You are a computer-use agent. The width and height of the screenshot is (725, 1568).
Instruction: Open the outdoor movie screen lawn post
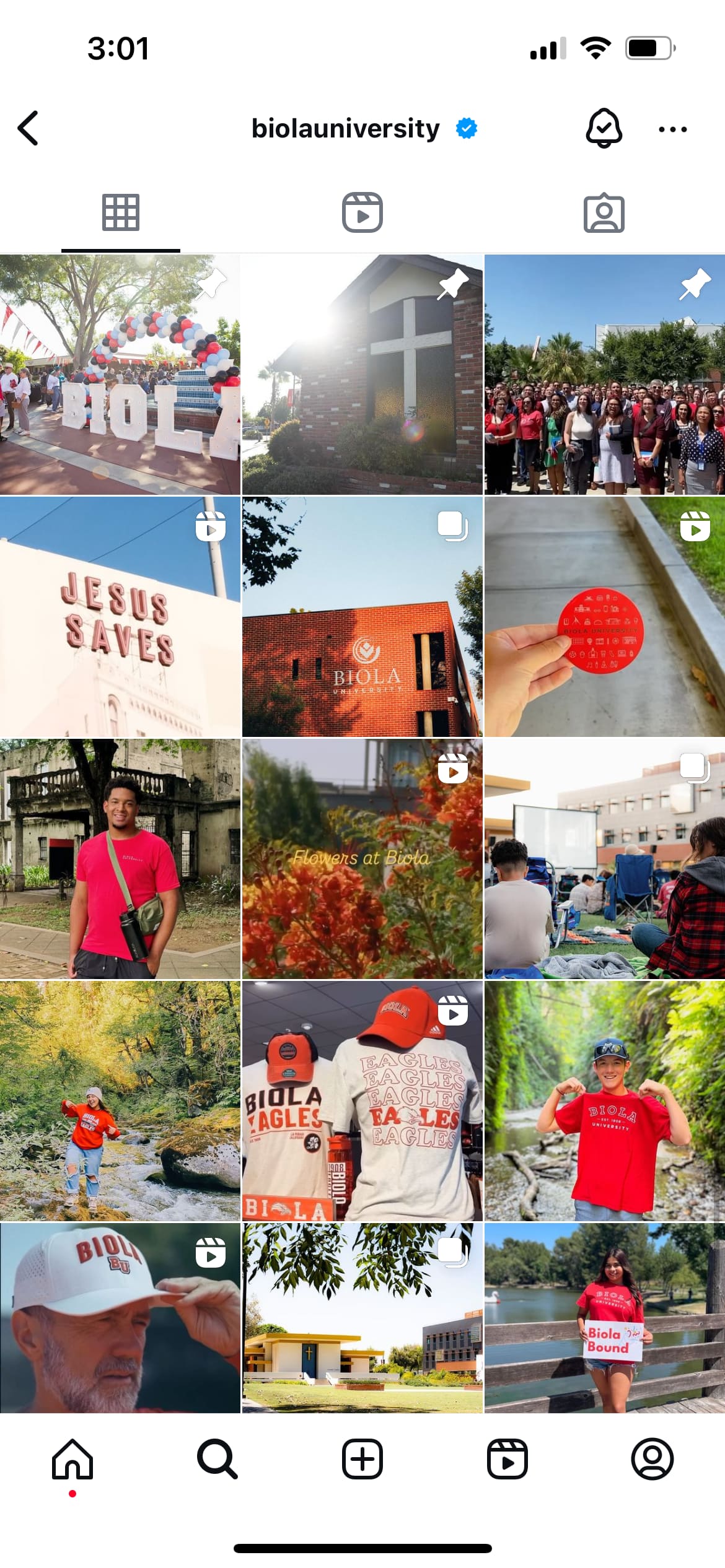coord(605,858)
